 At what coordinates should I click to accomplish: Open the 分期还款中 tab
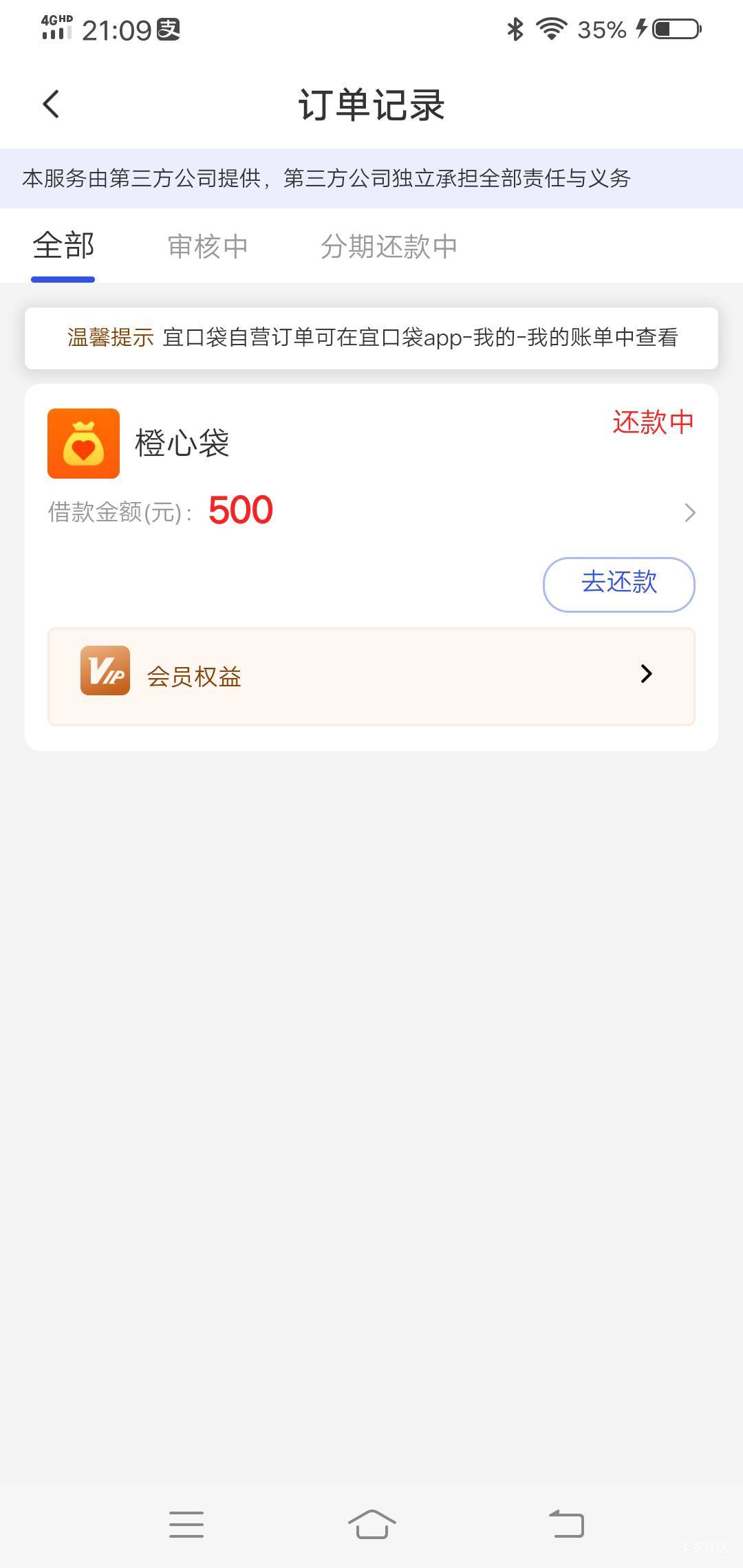tap(389, 246)
